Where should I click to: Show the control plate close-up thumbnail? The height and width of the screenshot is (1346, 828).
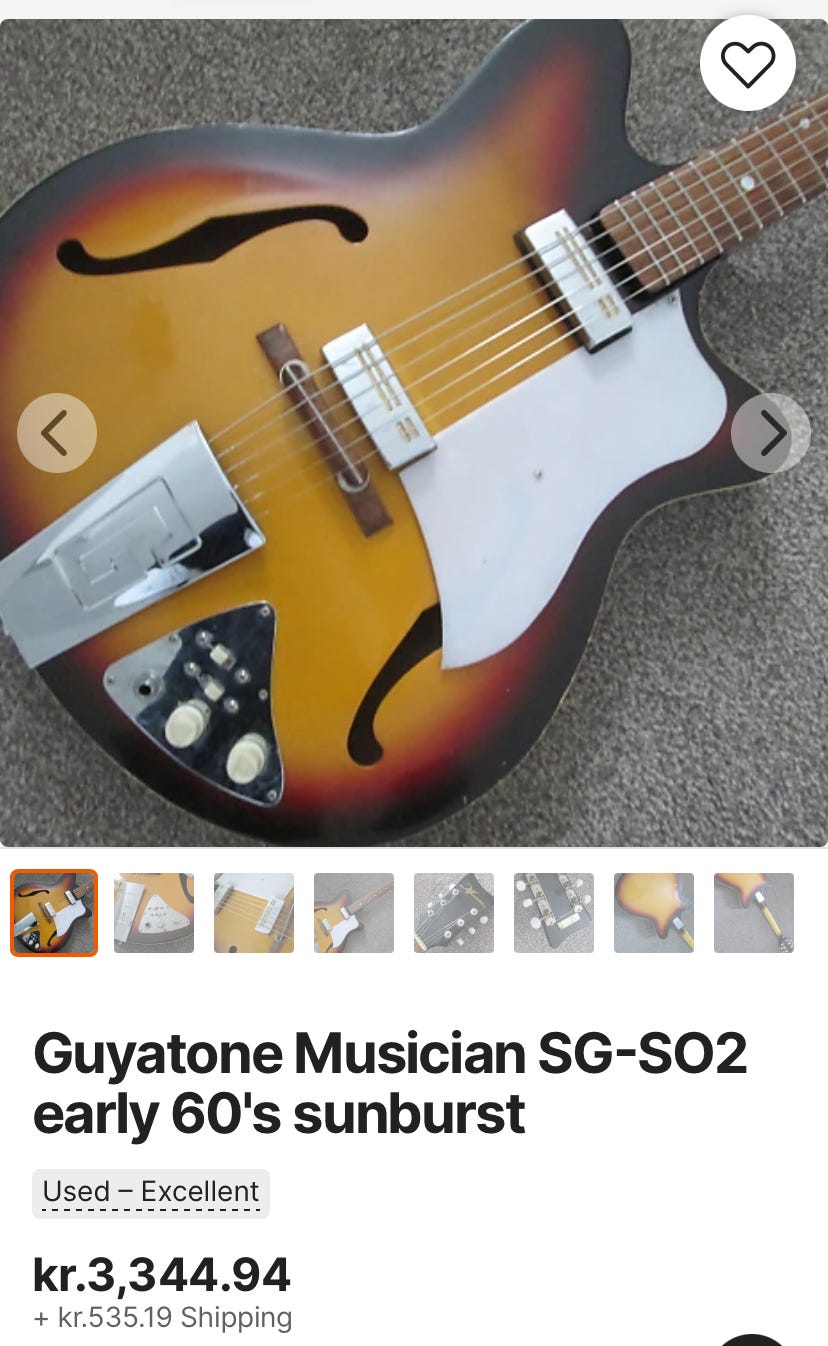154,913
